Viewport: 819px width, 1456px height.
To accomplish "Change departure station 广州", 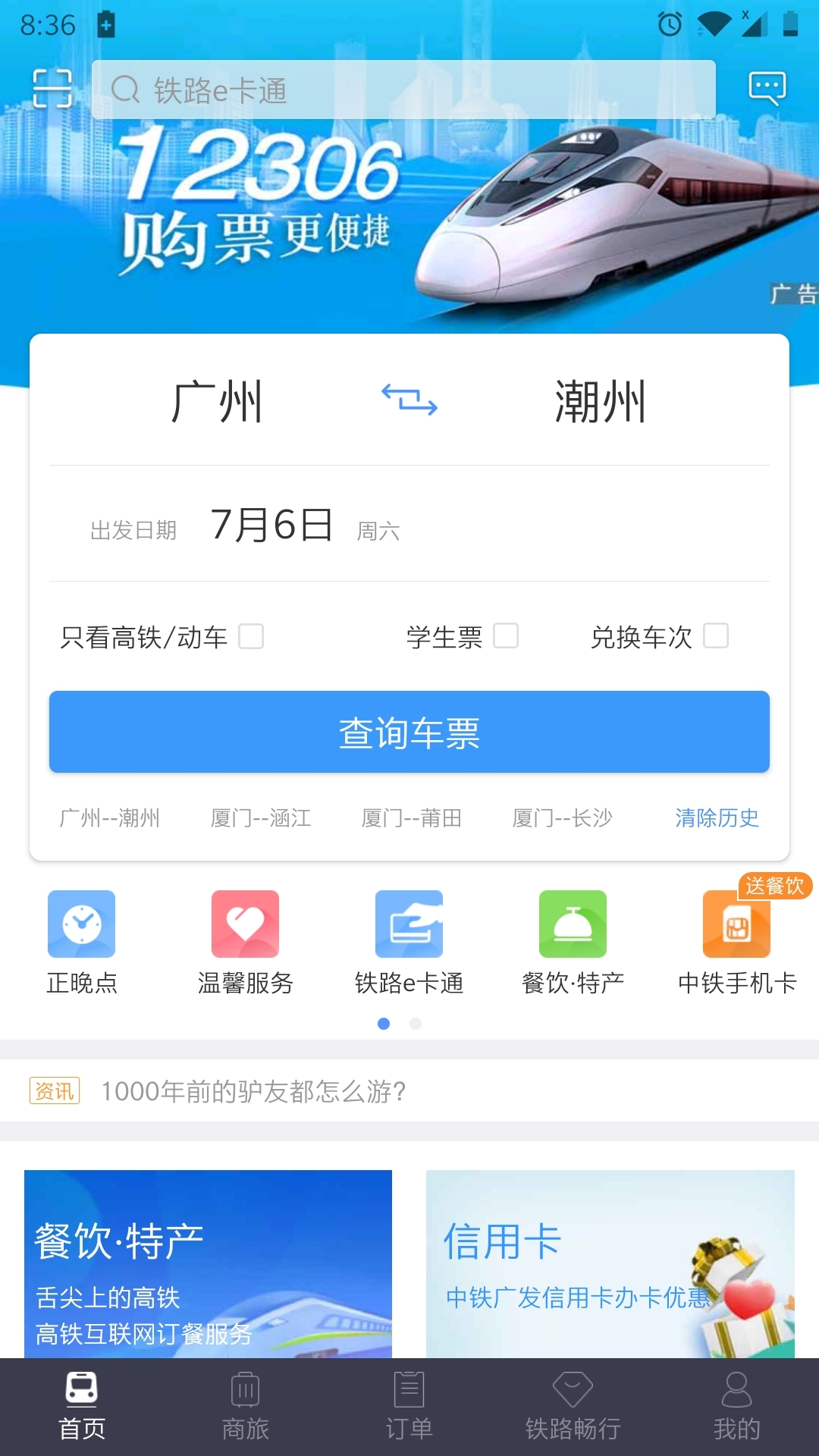I will point(217,402).
